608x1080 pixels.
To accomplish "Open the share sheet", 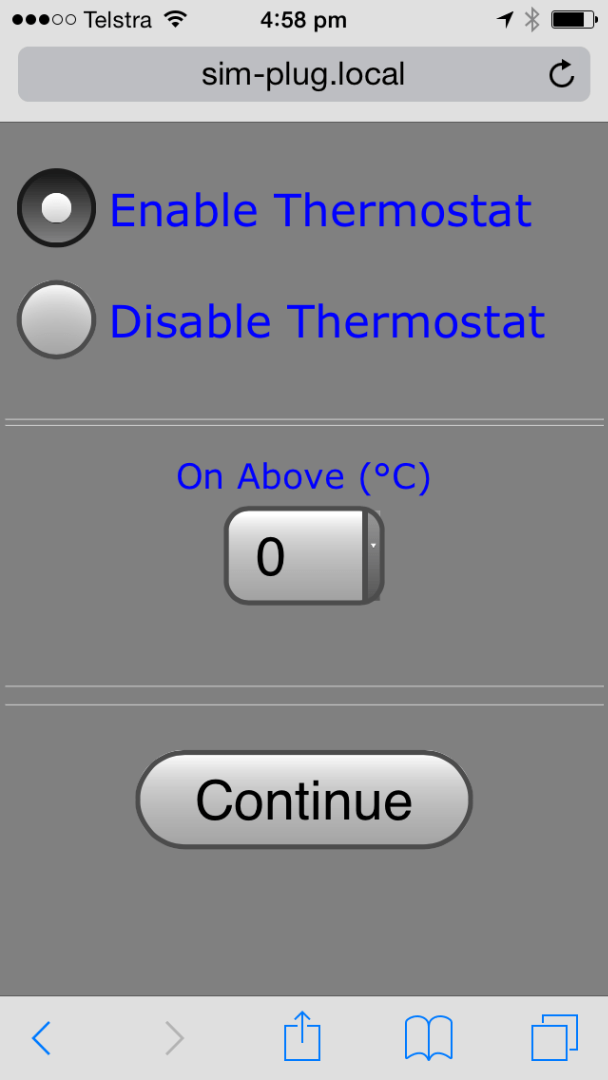I will pos(302,1035).
